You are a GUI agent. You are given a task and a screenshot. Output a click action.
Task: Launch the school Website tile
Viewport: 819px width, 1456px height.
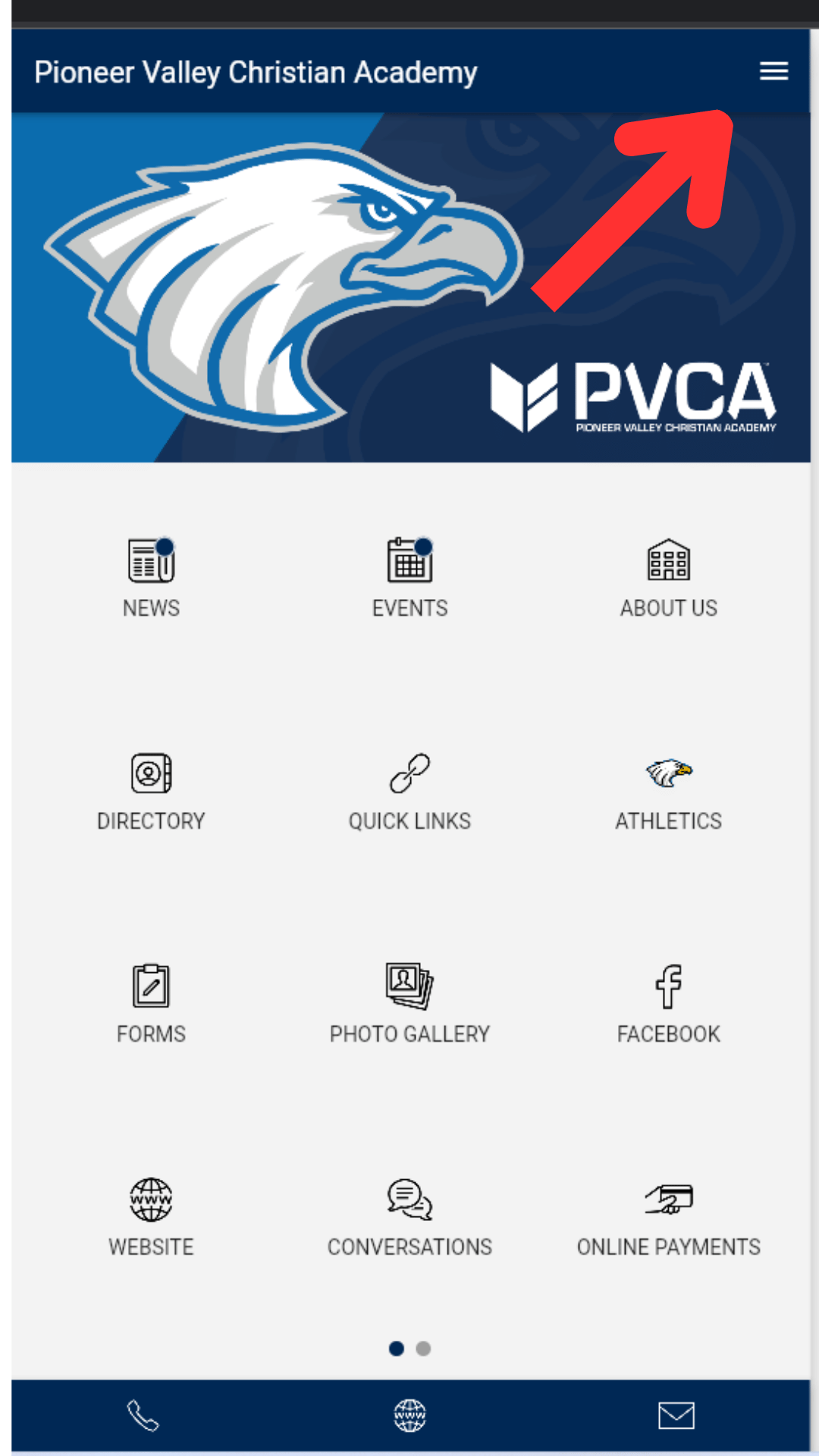click(x=151, y=1216)
